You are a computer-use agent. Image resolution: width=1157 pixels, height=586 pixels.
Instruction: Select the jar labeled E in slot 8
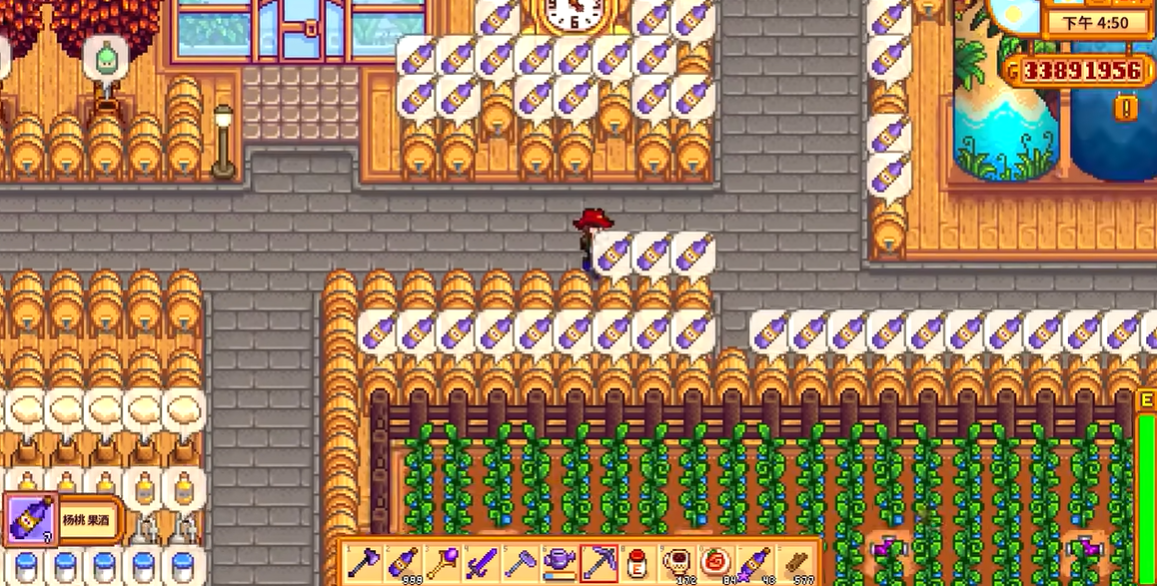pyautogui.click(x=638, y=563)
